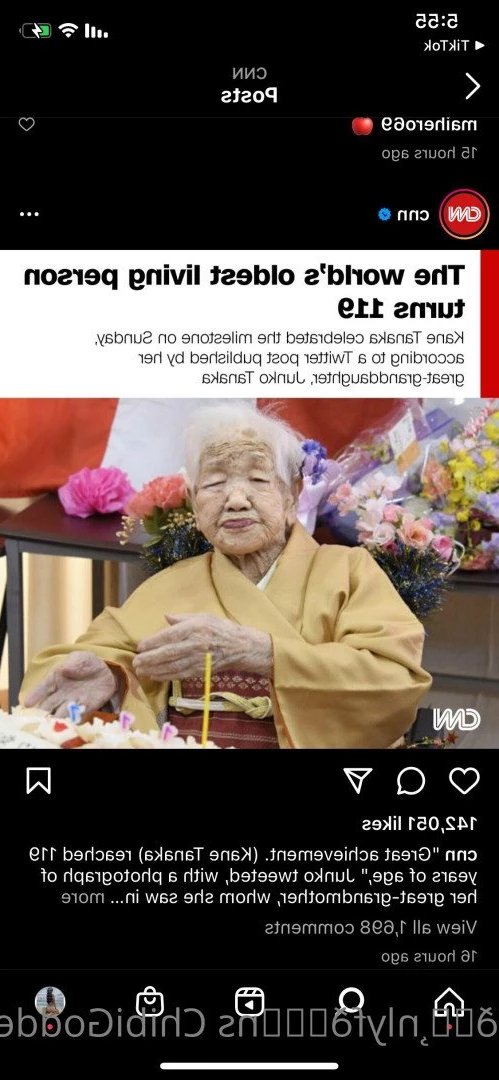Image resolution: width=499 pixels, height=1080 pixels.
Task: Bookmark the Kane Tanaka post
Action: coord(38,780)
